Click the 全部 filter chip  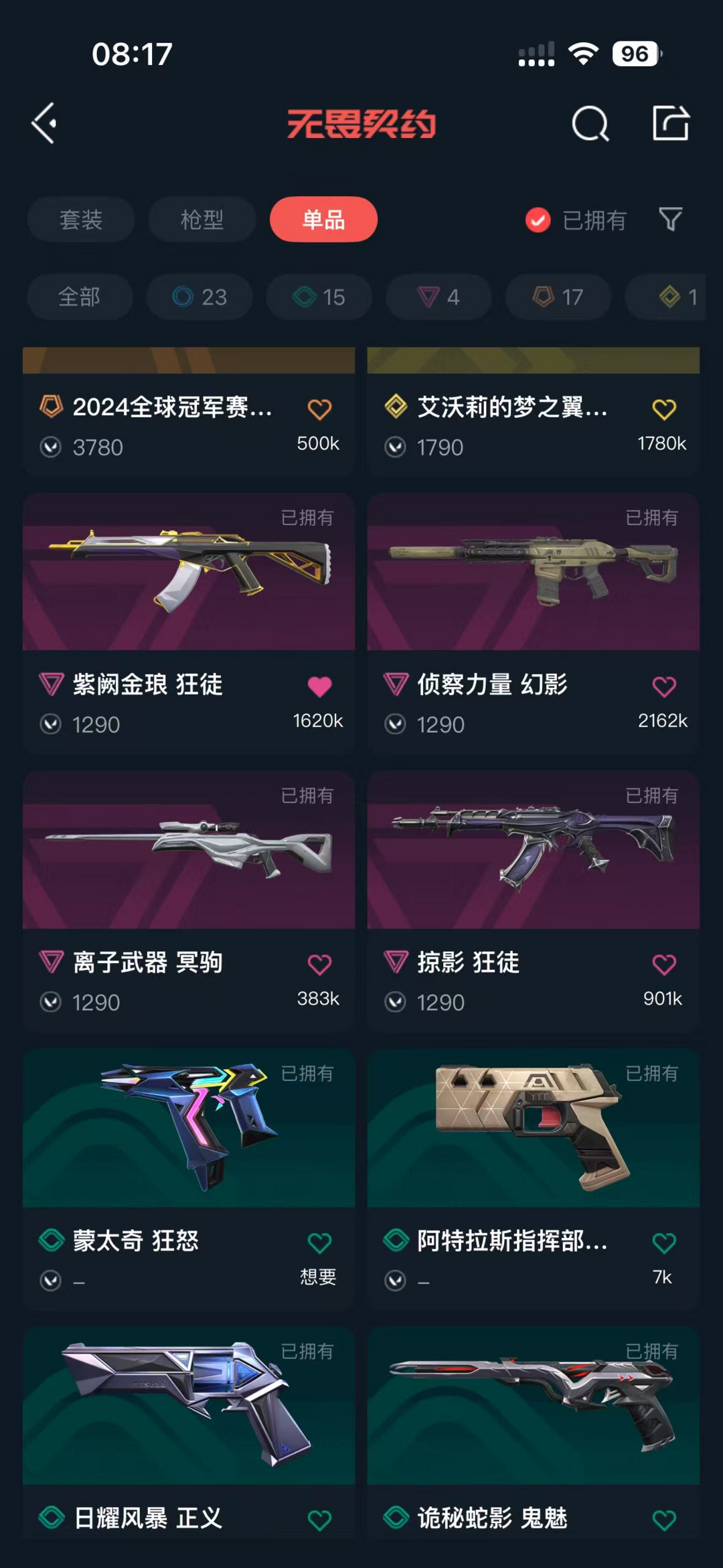[80, 297]
